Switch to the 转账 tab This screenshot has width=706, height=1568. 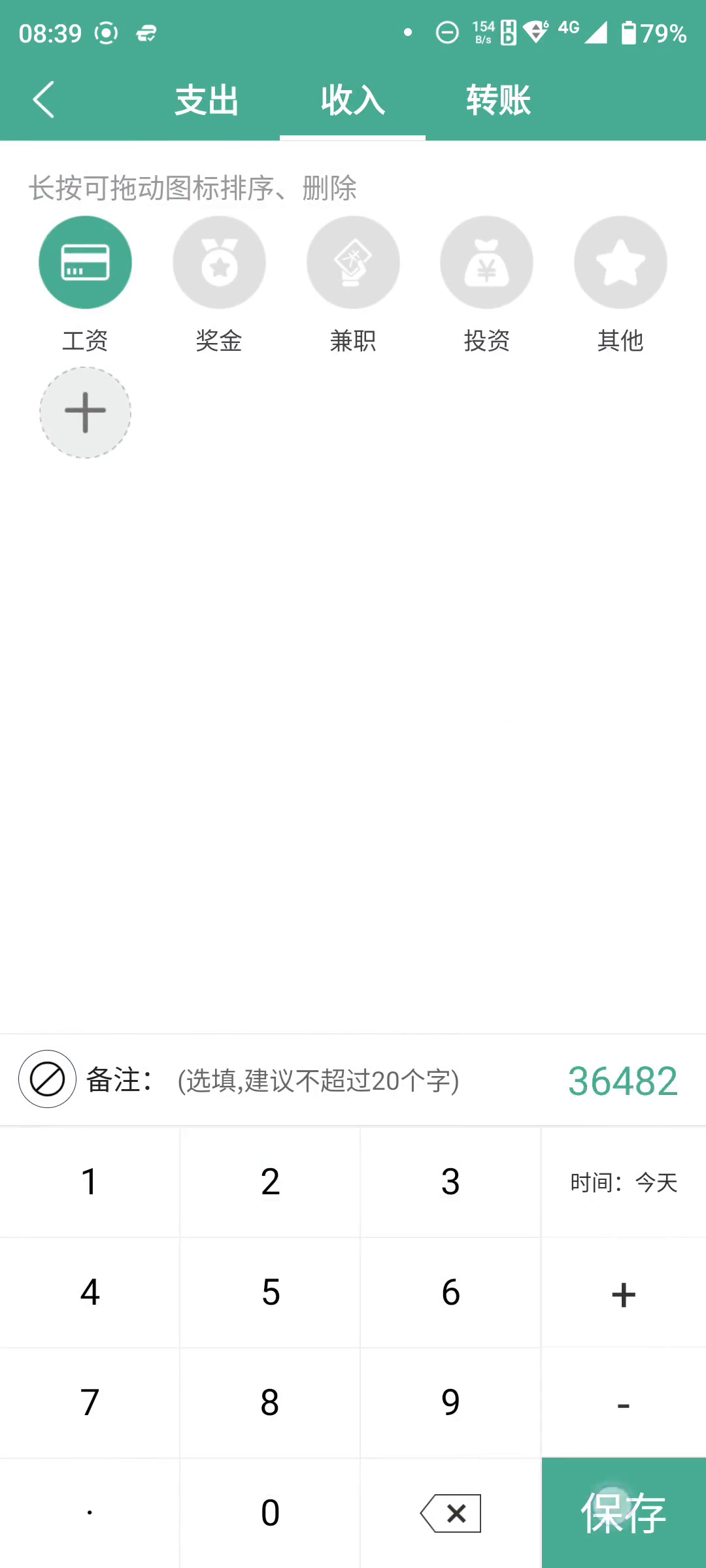point(498,101)
